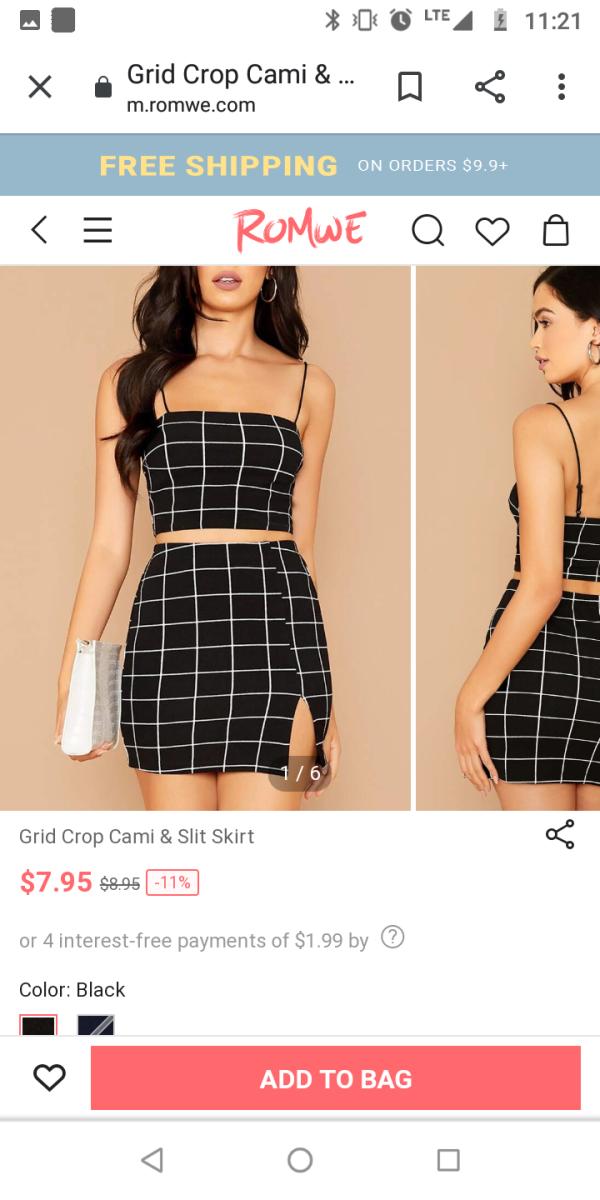
Task: Open the Romwe hamburger menu
Action: pos(97,230)
